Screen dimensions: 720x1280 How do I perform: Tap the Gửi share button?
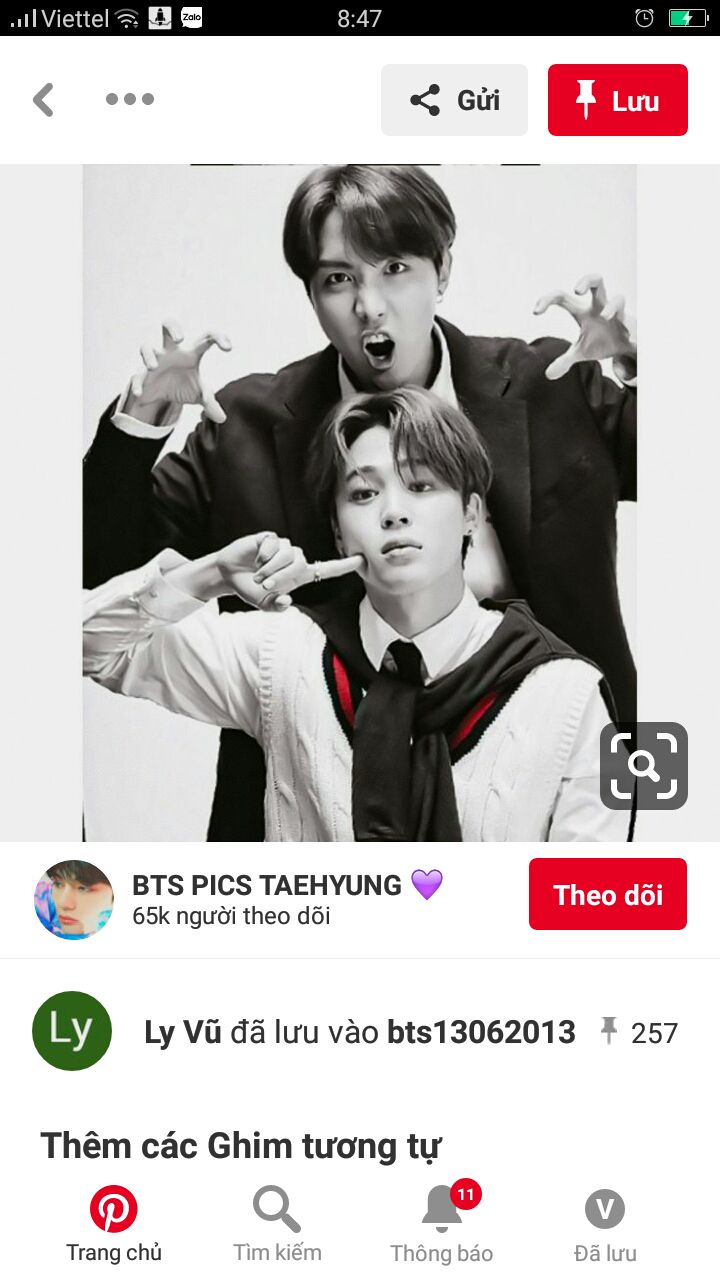[454, 100]
